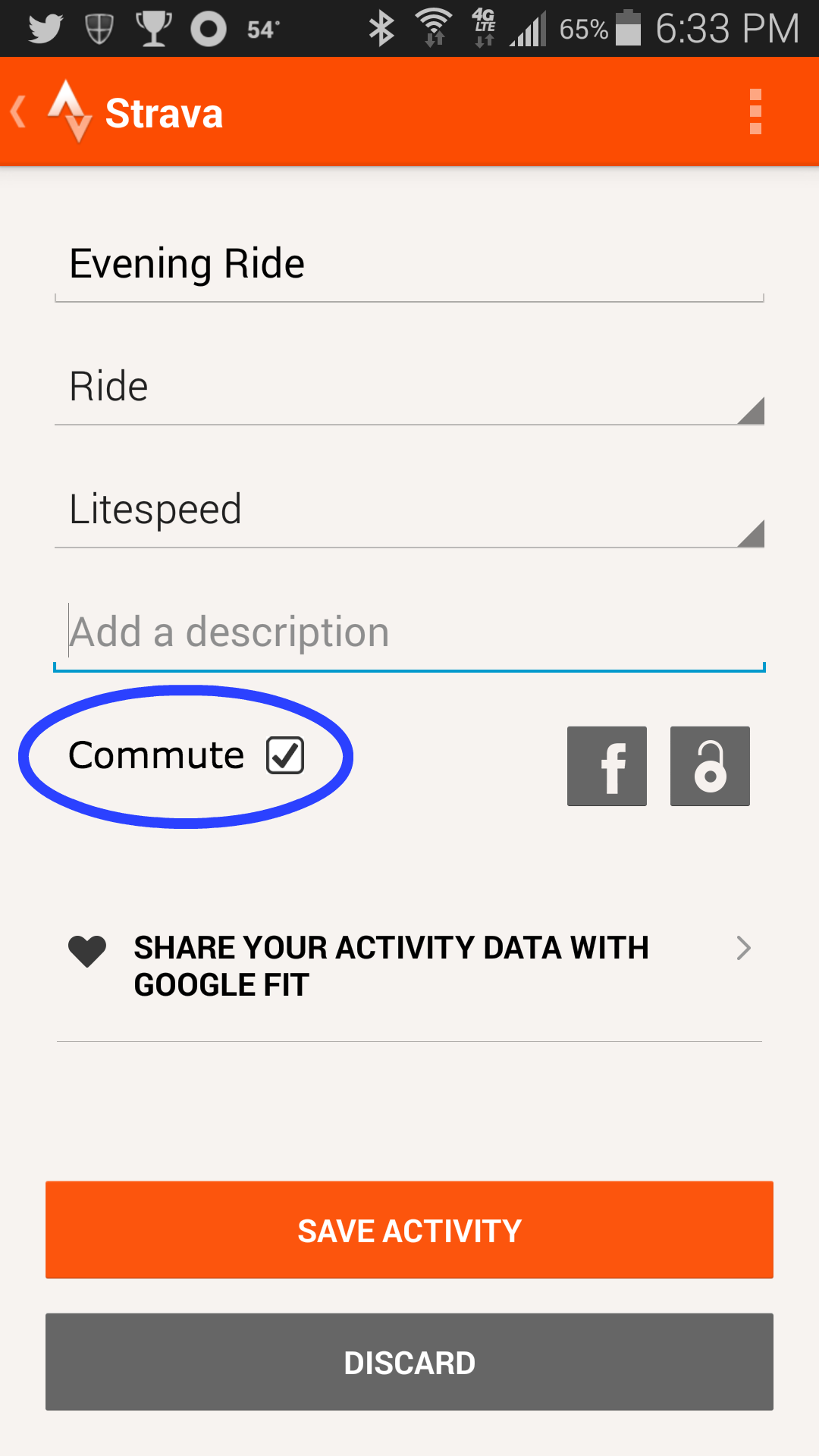Save the activity

(x=409, y=1230)
